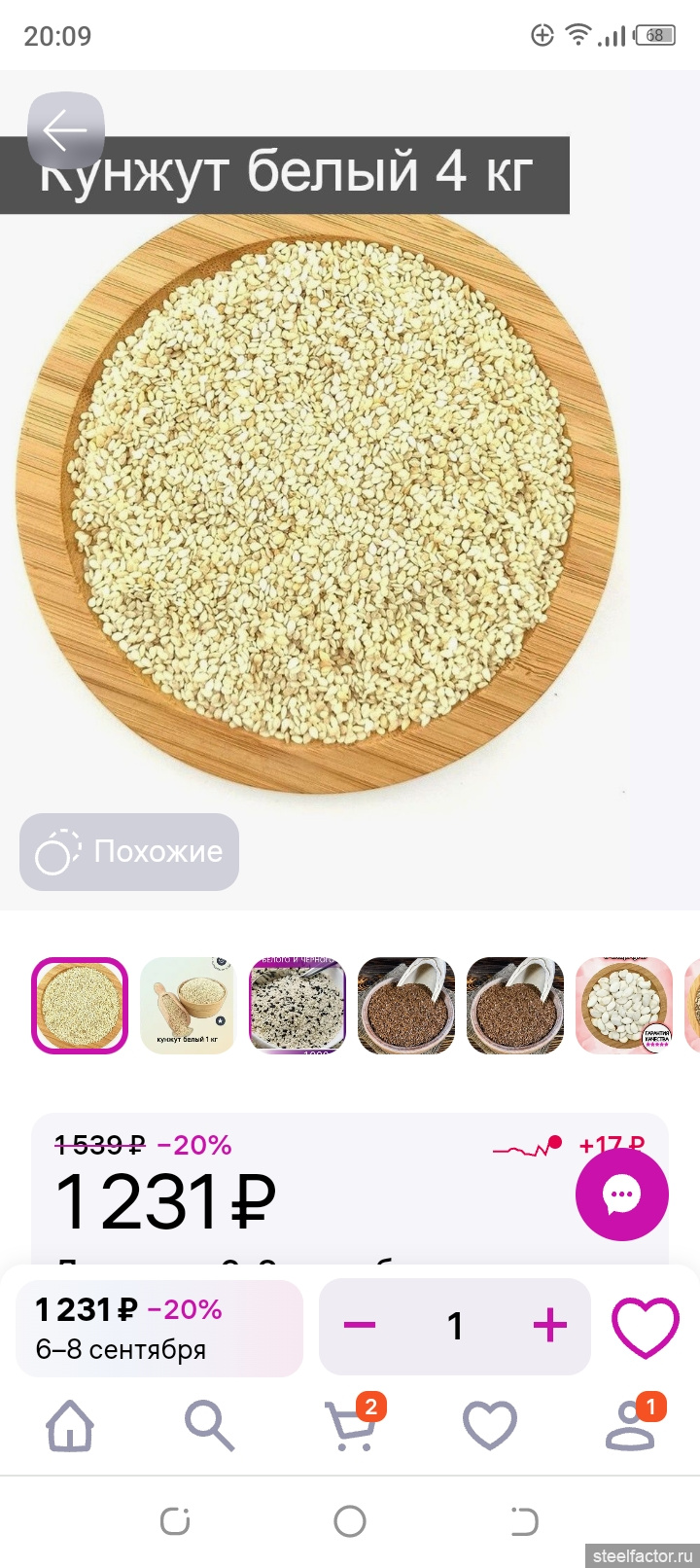This screenshot has width=700, height=1568.
Task: Open the search tab
Action: 209,1427
